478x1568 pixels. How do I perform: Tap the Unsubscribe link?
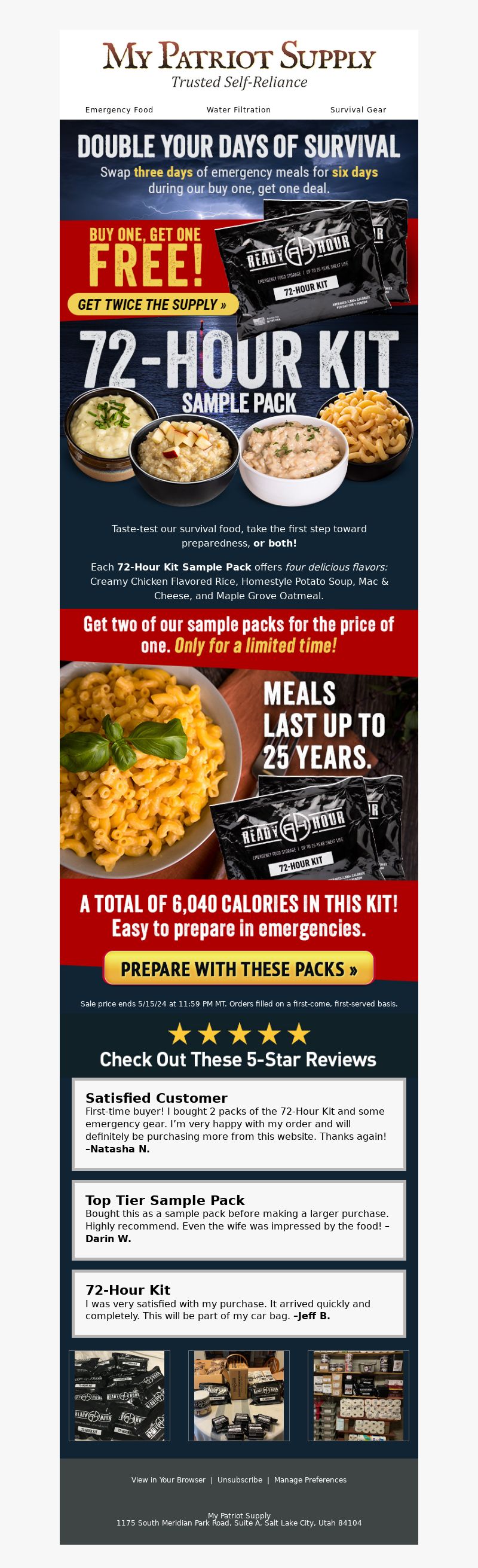[x=240, y=1479]
